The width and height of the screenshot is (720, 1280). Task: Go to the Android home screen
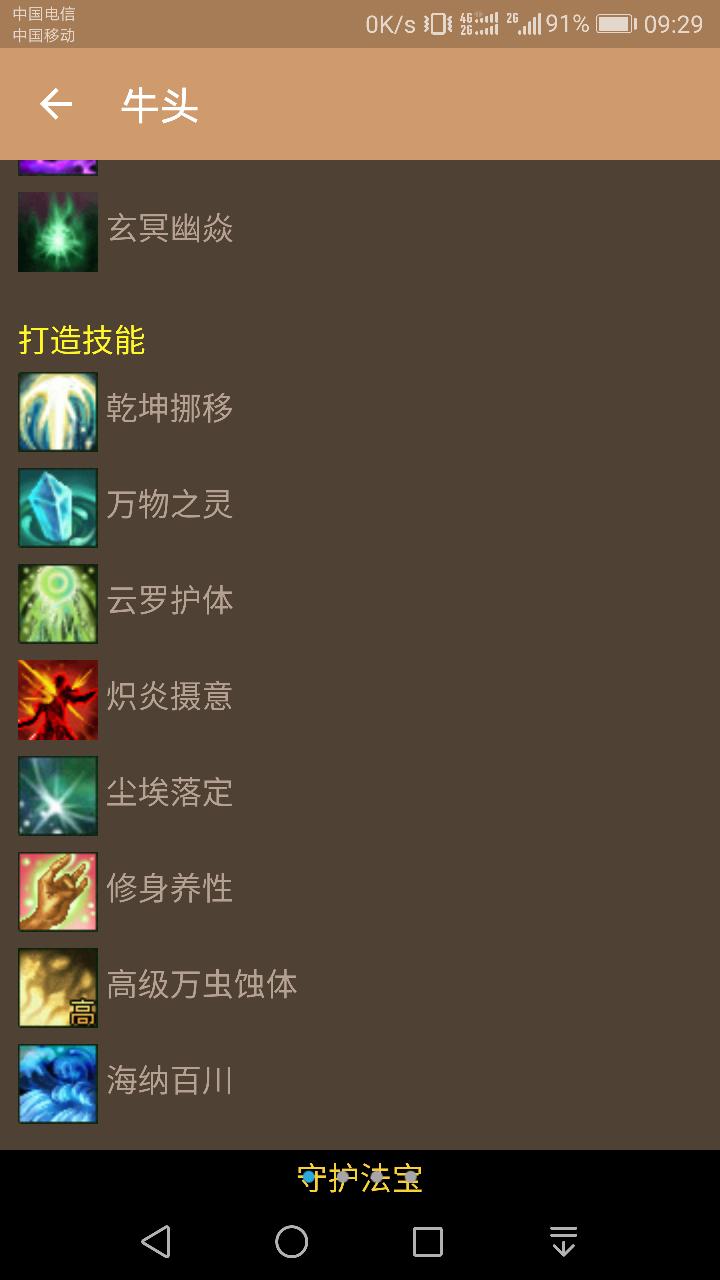point(292,1242)
